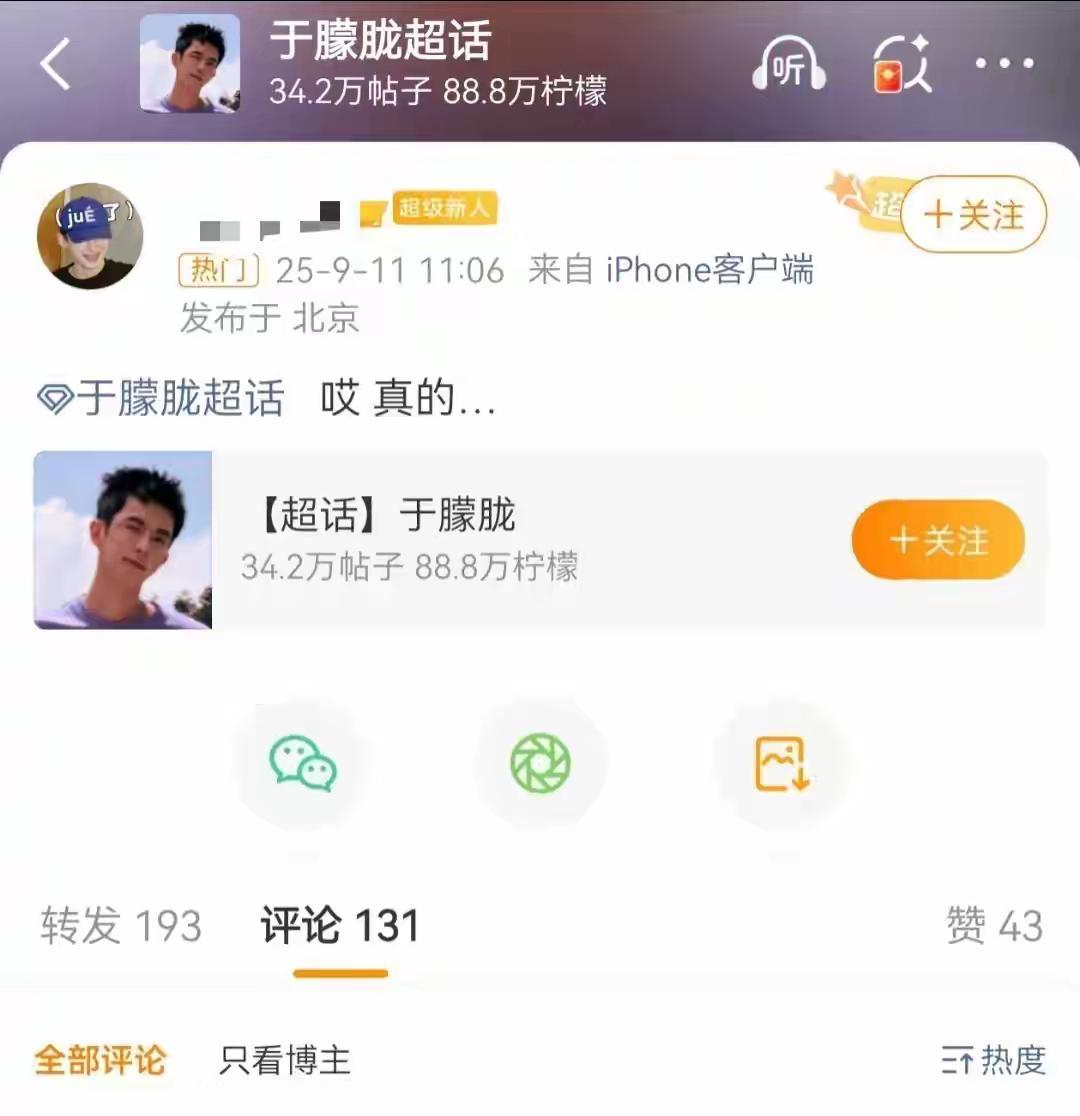1080x1116 pixels.
Task: Share via the green aperture icon
Action: coord(541,764)
